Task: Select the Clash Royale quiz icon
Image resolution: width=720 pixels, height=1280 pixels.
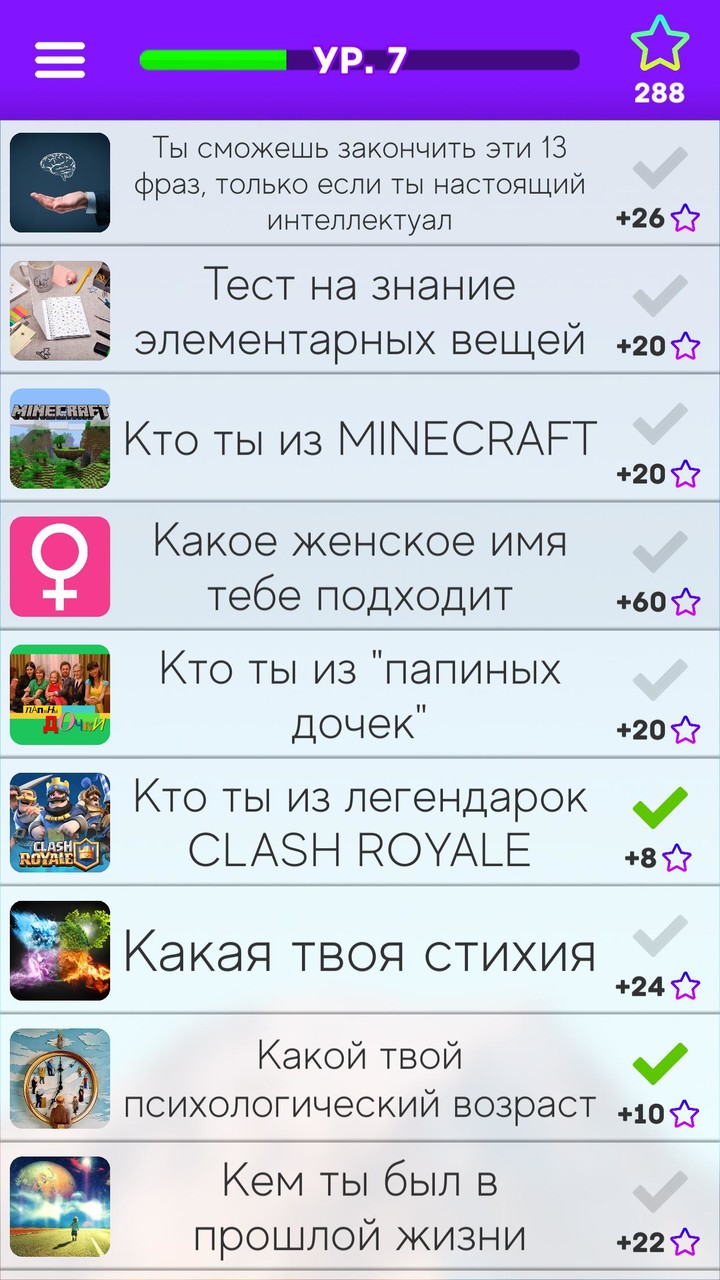Action: (59, 822)
